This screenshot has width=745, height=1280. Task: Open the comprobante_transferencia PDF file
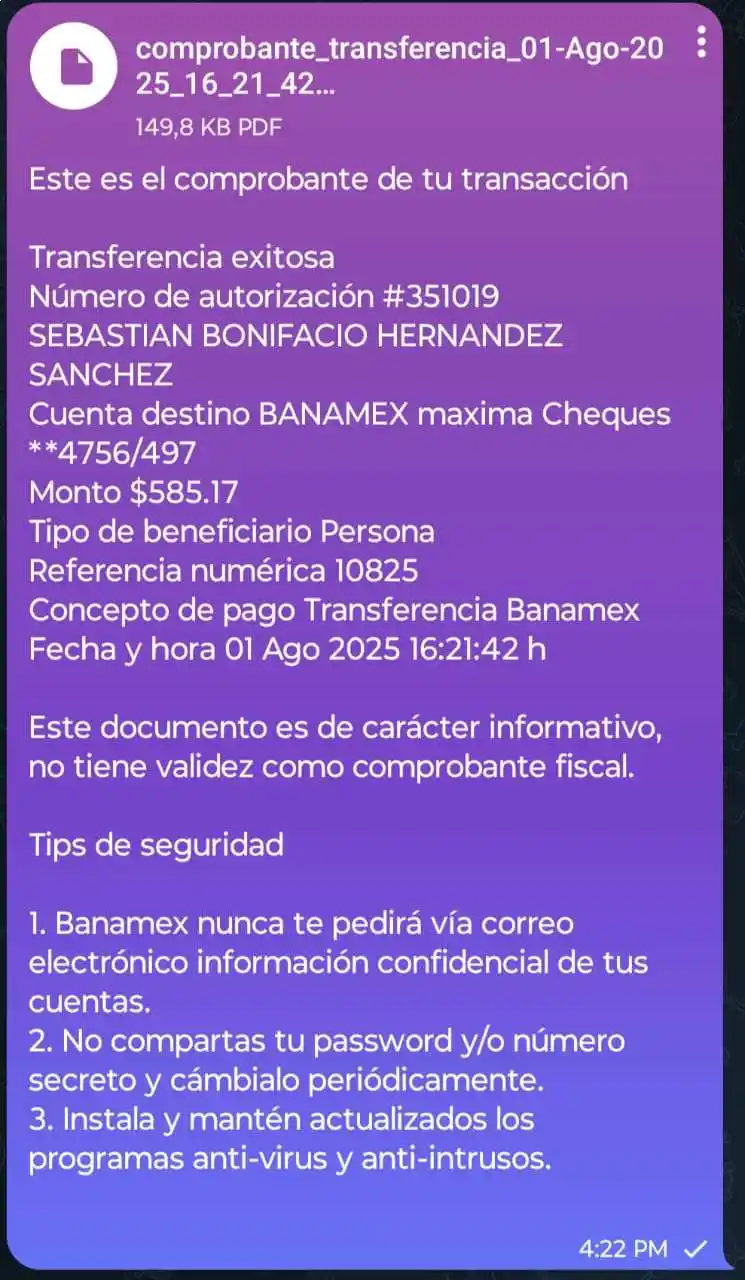tap(76, 68)
